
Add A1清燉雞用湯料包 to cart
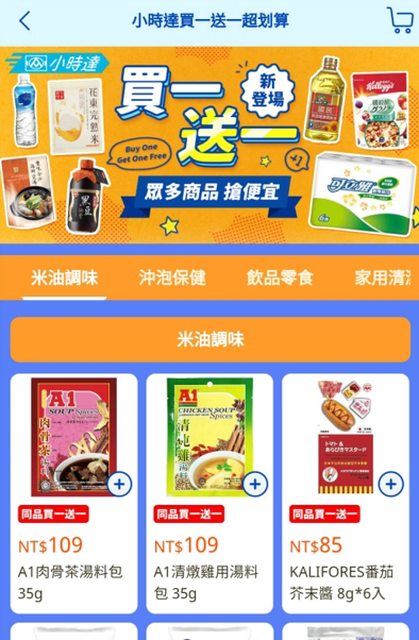(255, 484)
